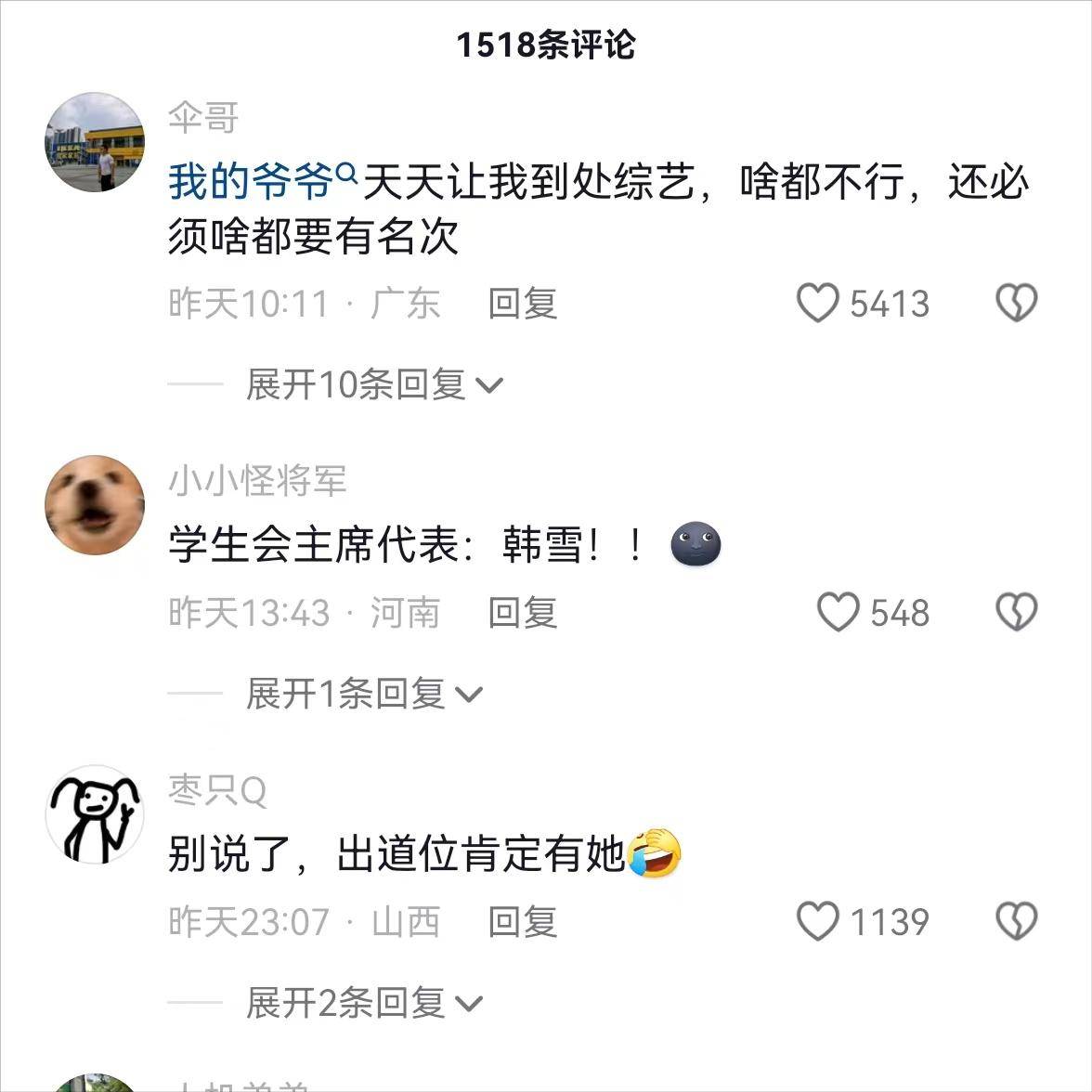
Task: Dislike 小小怪将军's comment
Action: (x=1016, y=613)
